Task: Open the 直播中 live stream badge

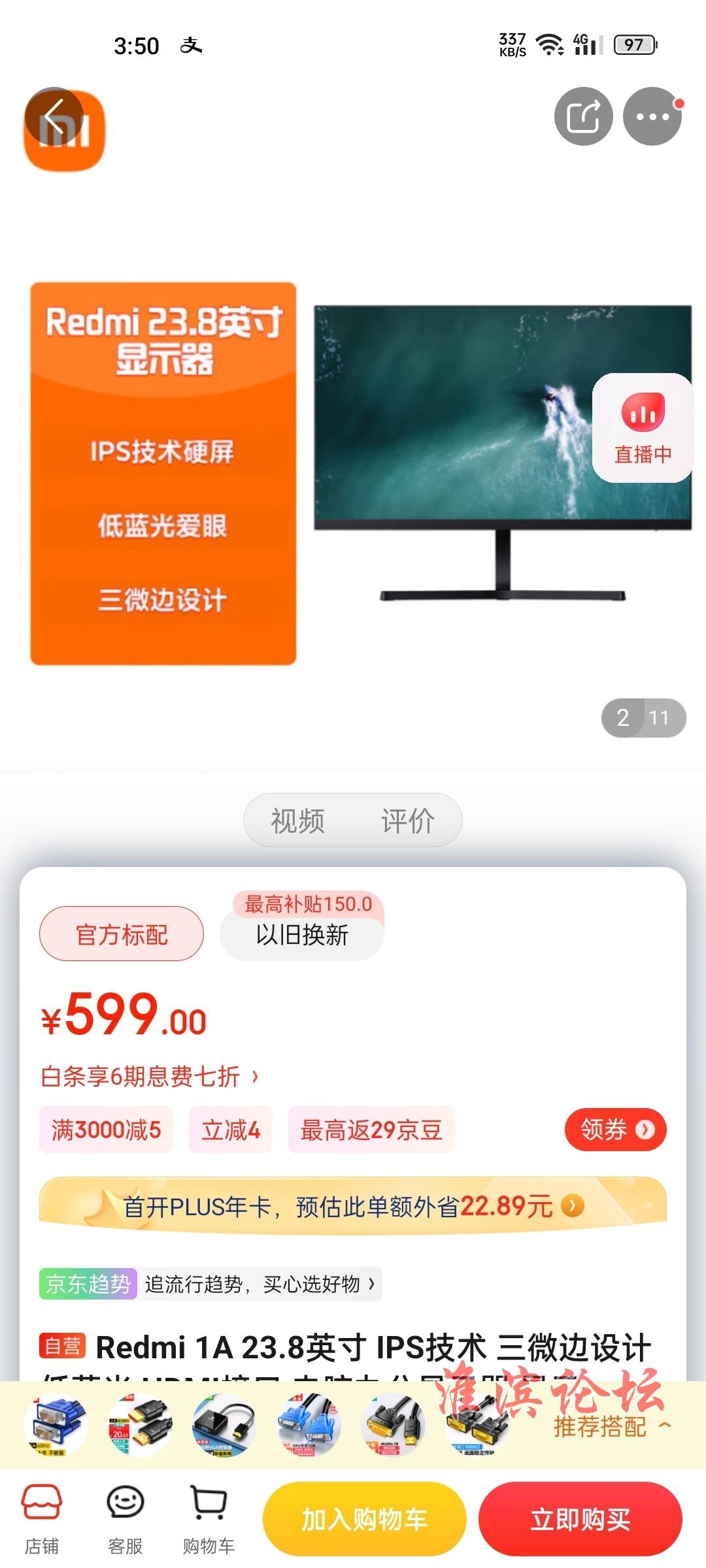Action: [642, 428]
